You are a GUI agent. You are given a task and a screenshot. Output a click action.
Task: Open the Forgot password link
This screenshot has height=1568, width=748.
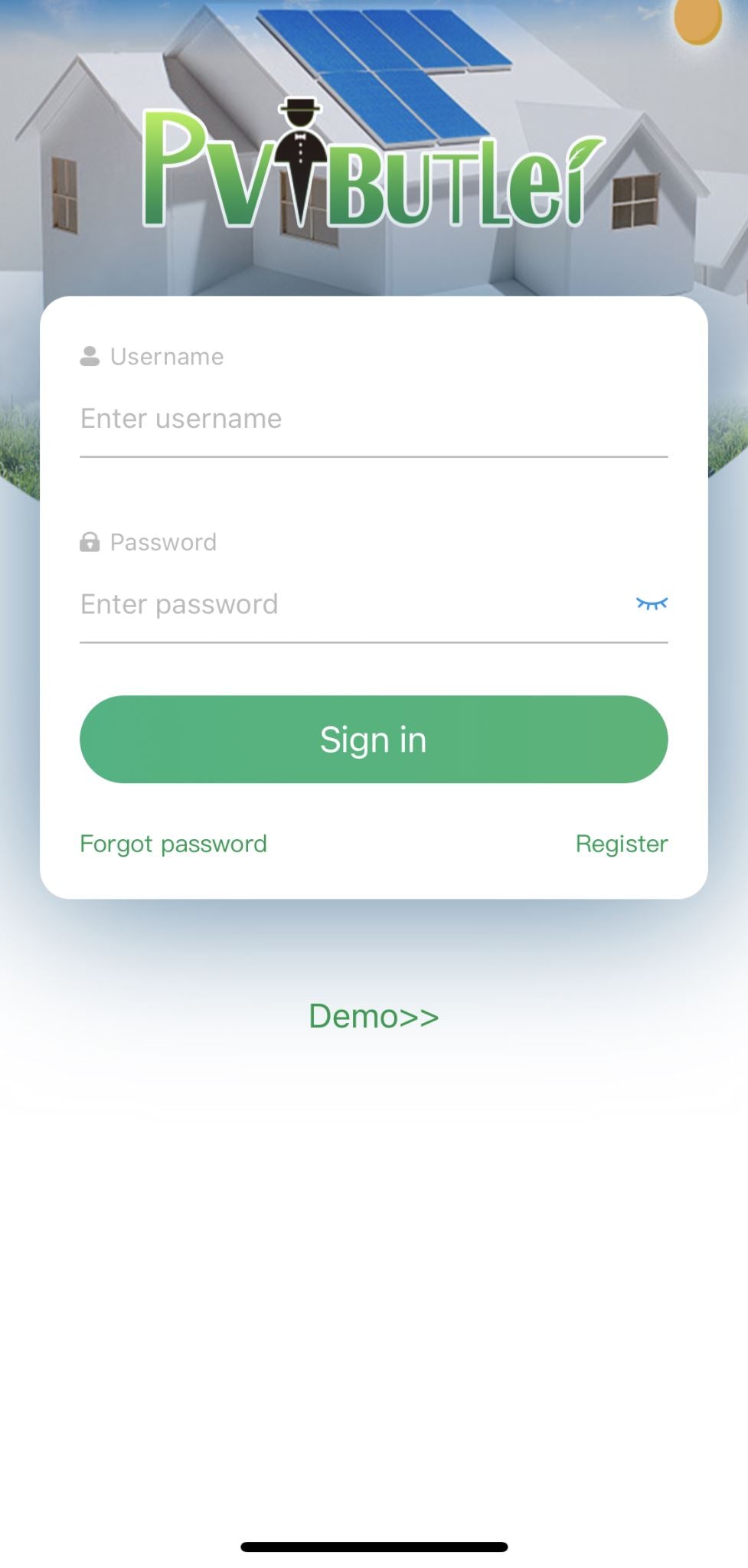pos(174,844)
